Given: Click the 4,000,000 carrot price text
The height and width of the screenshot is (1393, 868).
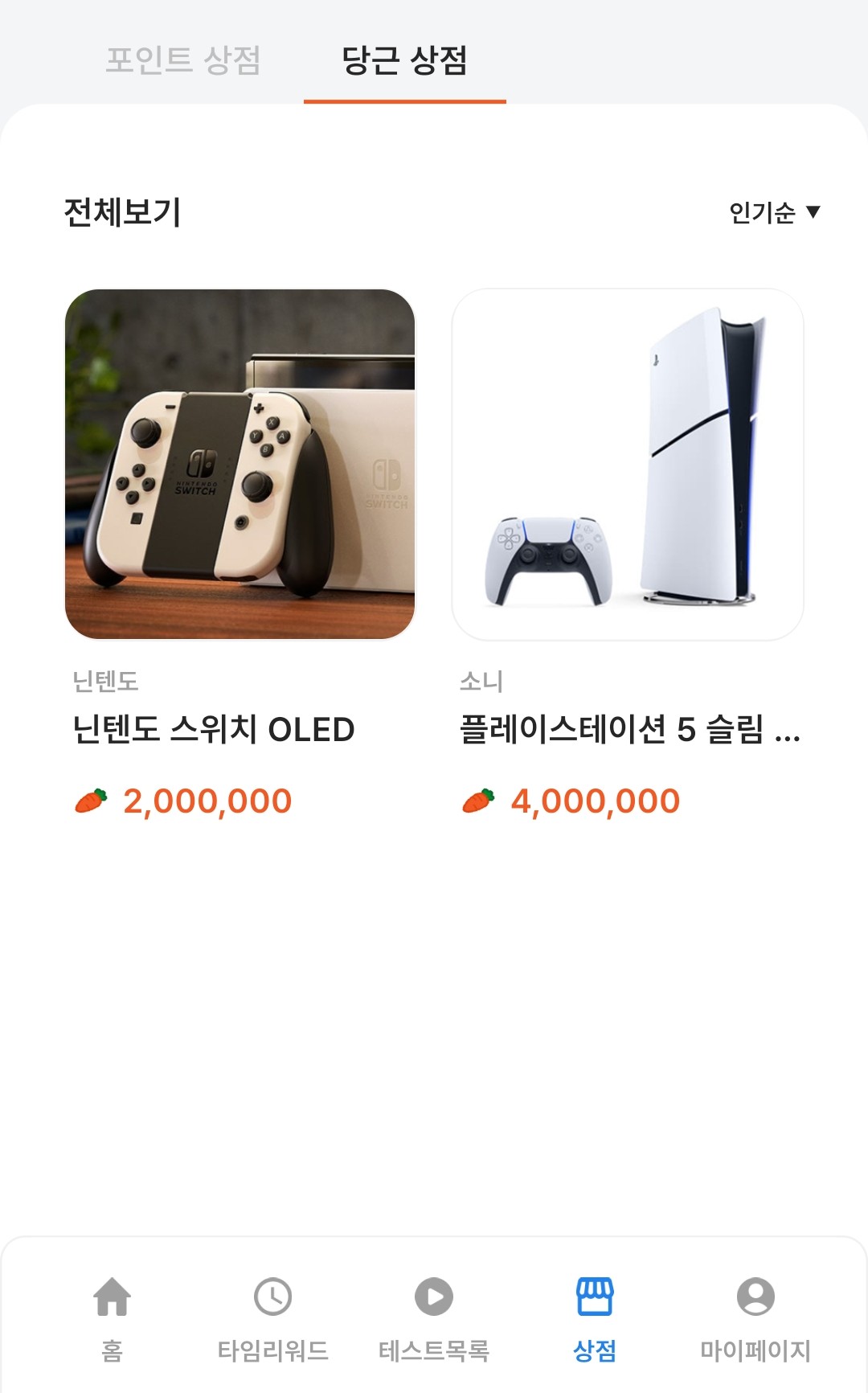Looking at the screenshot, I should pos(596,799).
